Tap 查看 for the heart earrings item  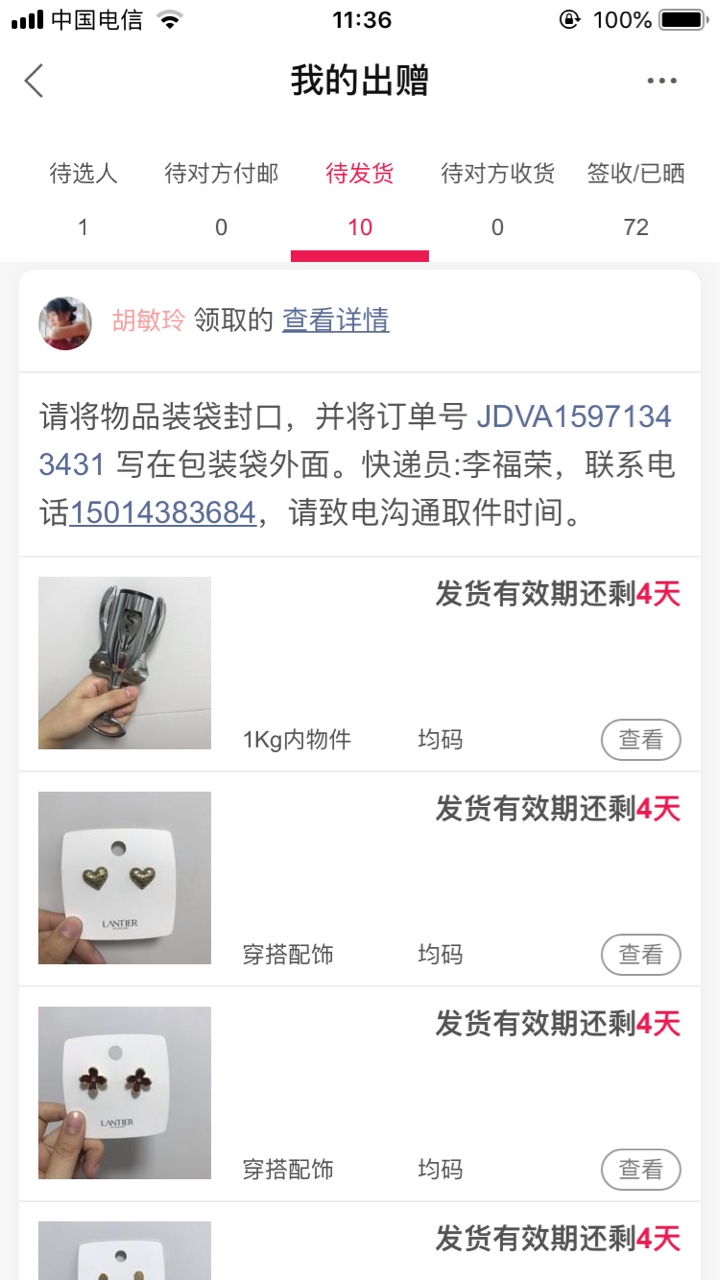click(x=640, y=955)
